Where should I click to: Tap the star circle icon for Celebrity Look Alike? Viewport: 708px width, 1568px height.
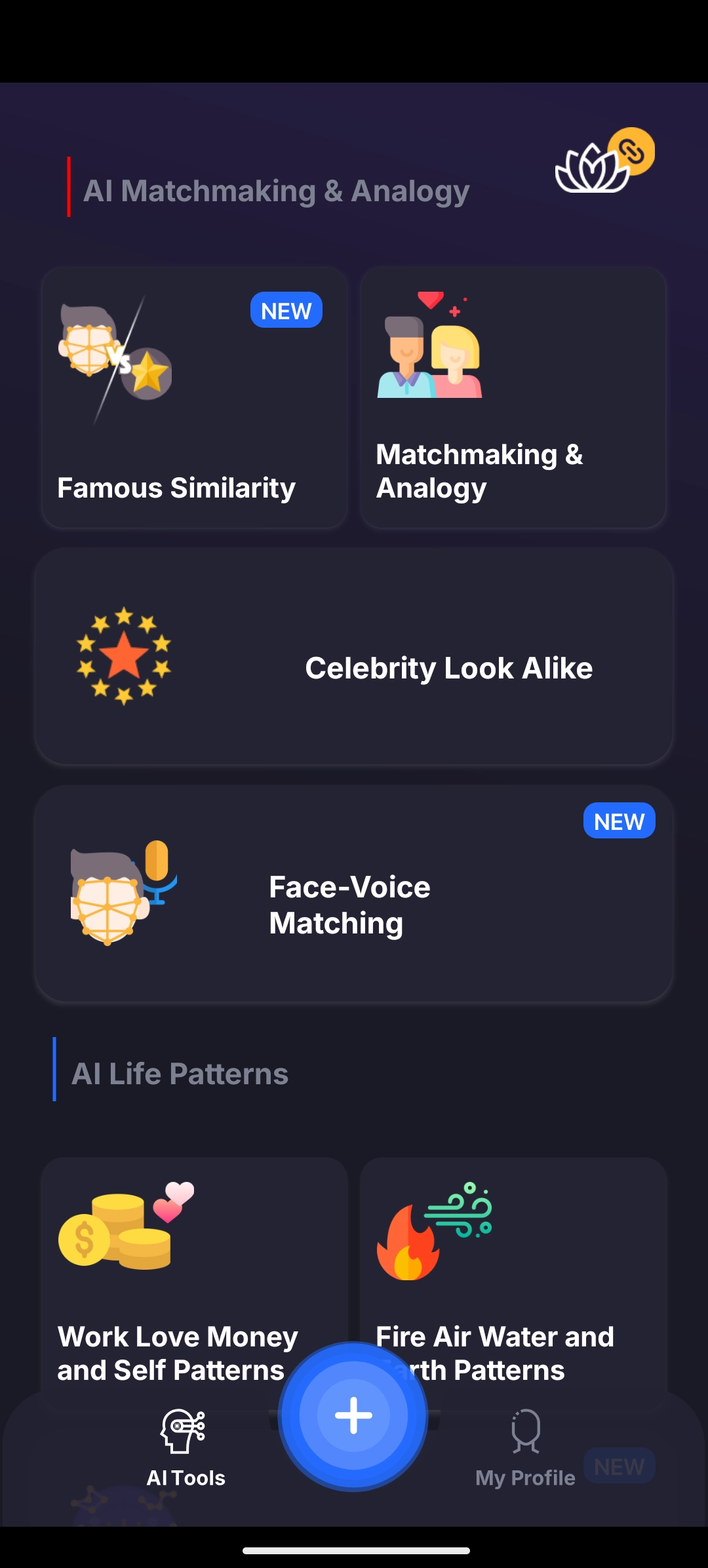click(x=123, y=656)
